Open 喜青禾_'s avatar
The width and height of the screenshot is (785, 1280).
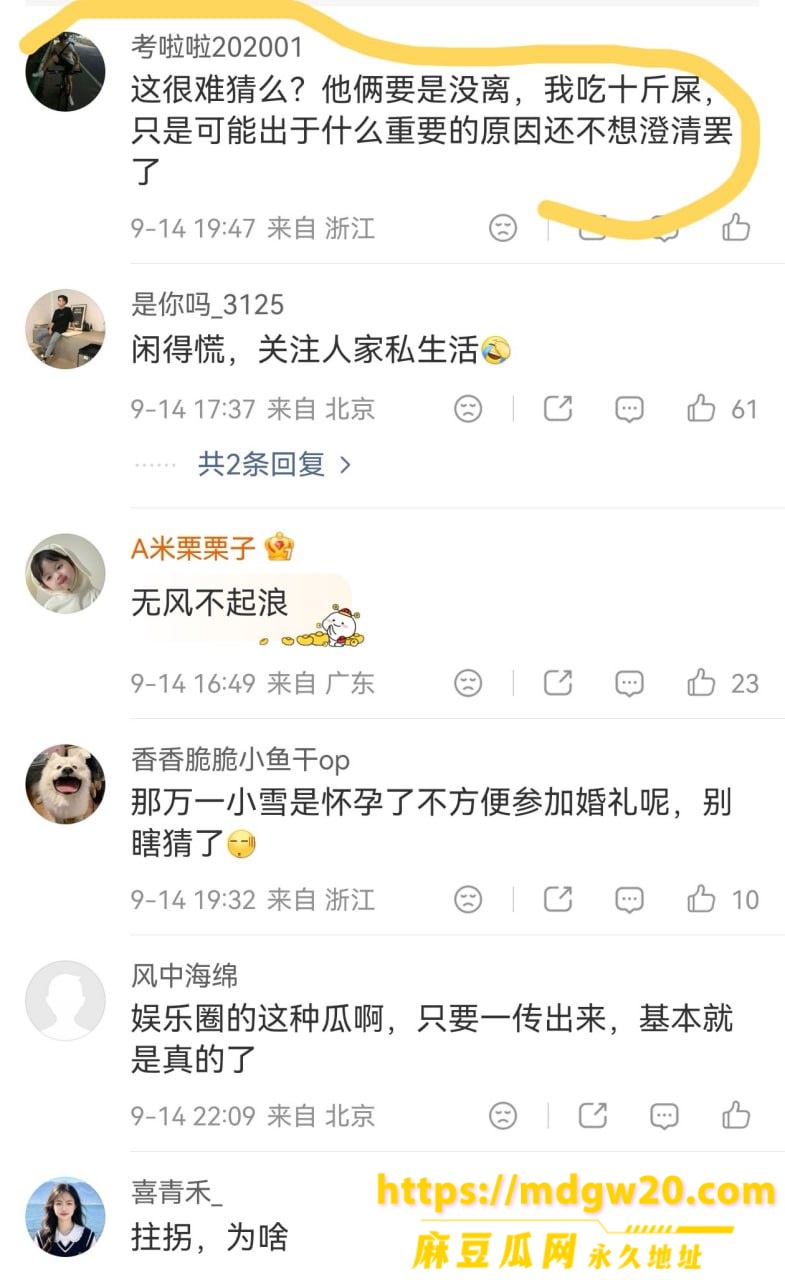click(65, 1217)
